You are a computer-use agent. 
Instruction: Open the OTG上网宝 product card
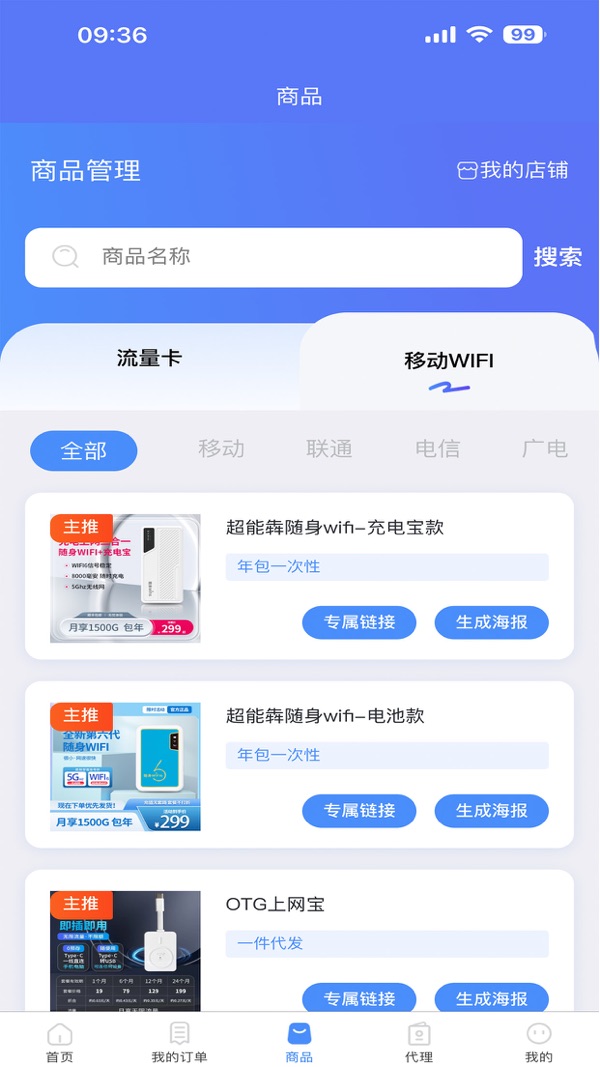pyautogui.click(x=275, y=905)
